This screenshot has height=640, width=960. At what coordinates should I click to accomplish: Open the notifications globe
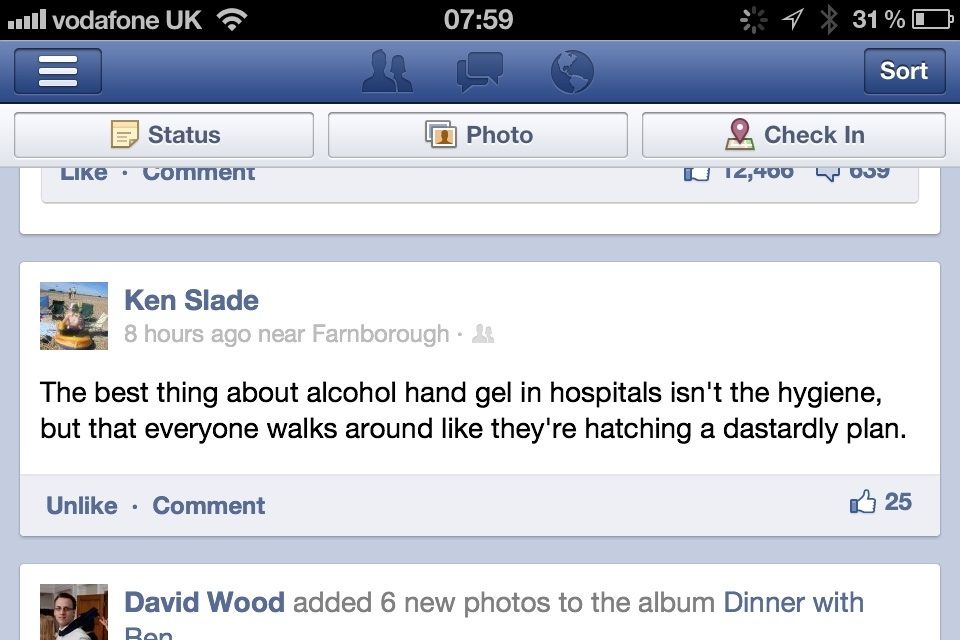coord(572,72)
